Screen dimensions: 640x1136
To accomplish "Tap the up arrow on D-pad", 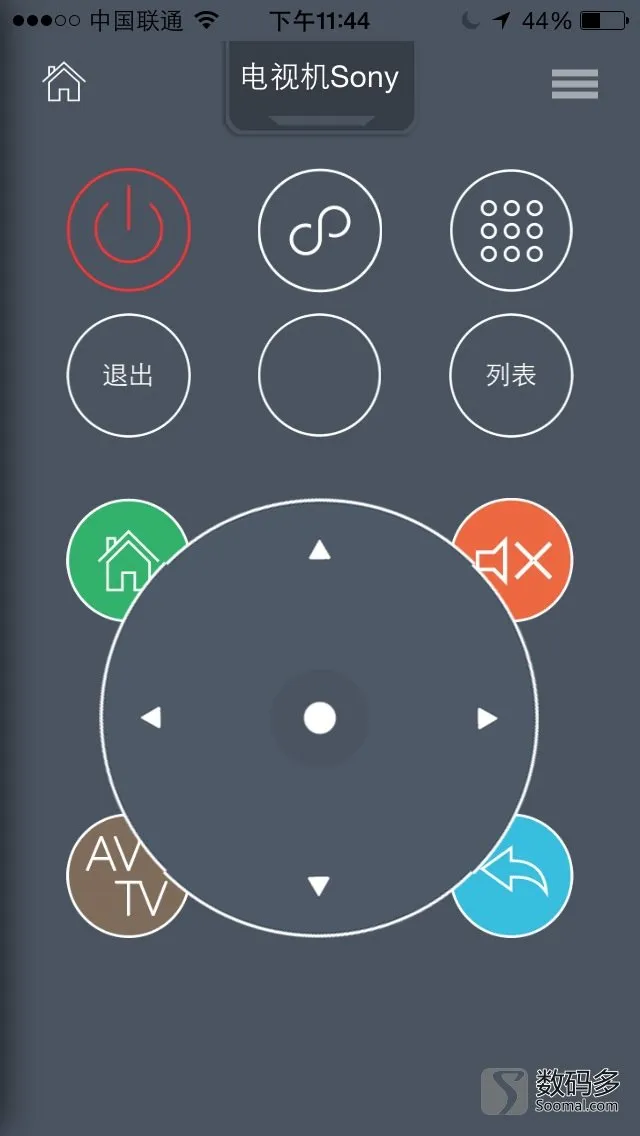I will 319,550.
